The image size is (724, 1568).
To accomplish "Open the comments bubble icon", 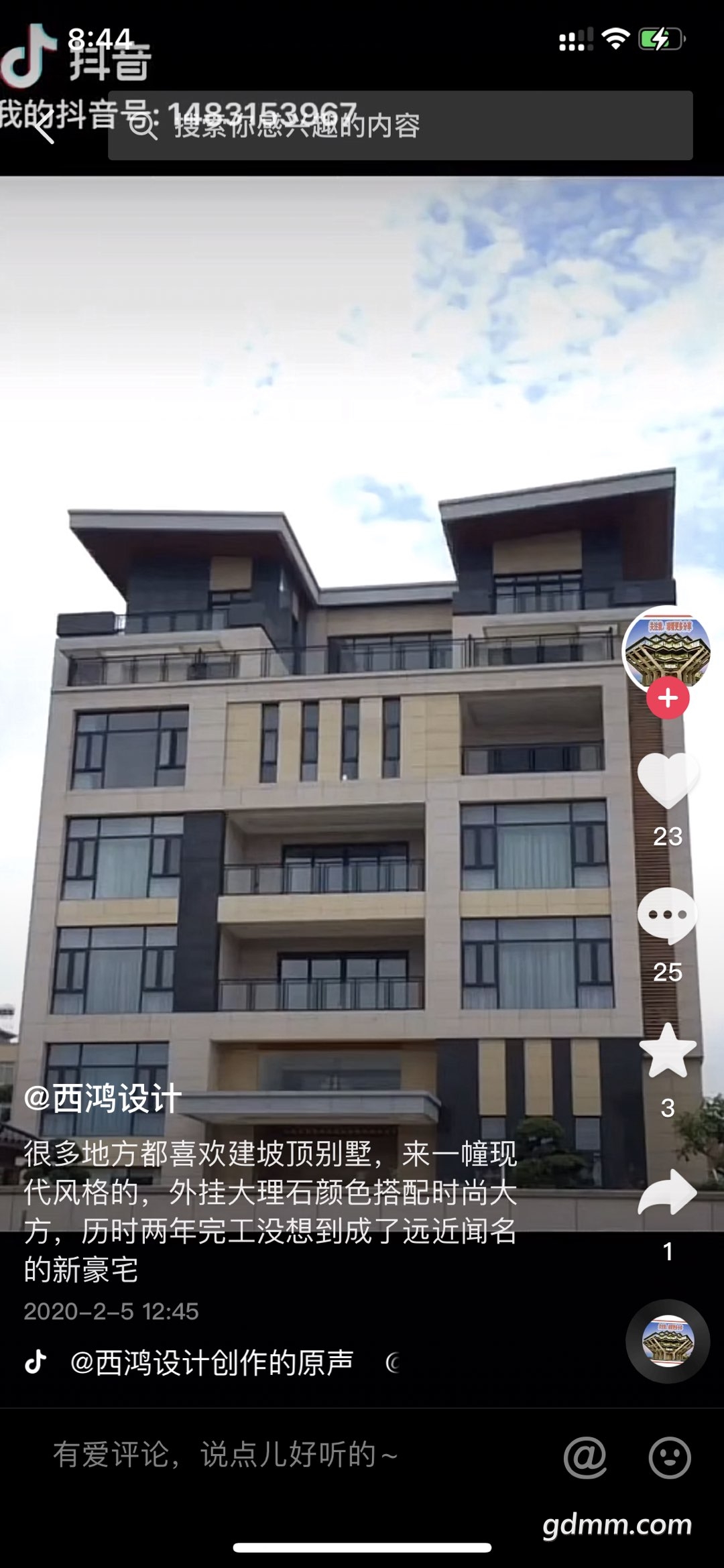I will click(x=667, y=916).
